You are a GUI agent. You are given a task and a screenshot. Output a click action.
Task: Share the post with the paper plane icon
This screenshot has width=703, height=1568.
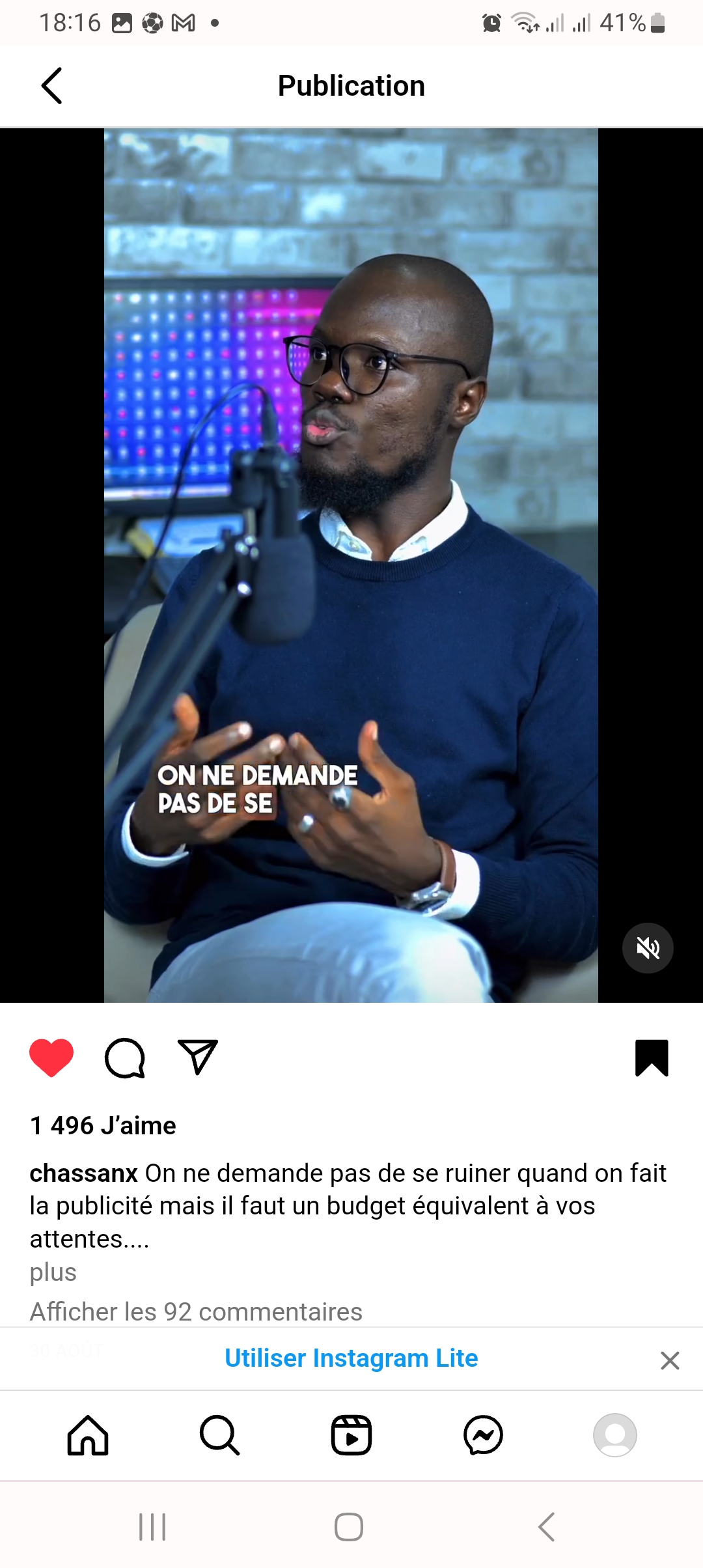coord(198,1057)
